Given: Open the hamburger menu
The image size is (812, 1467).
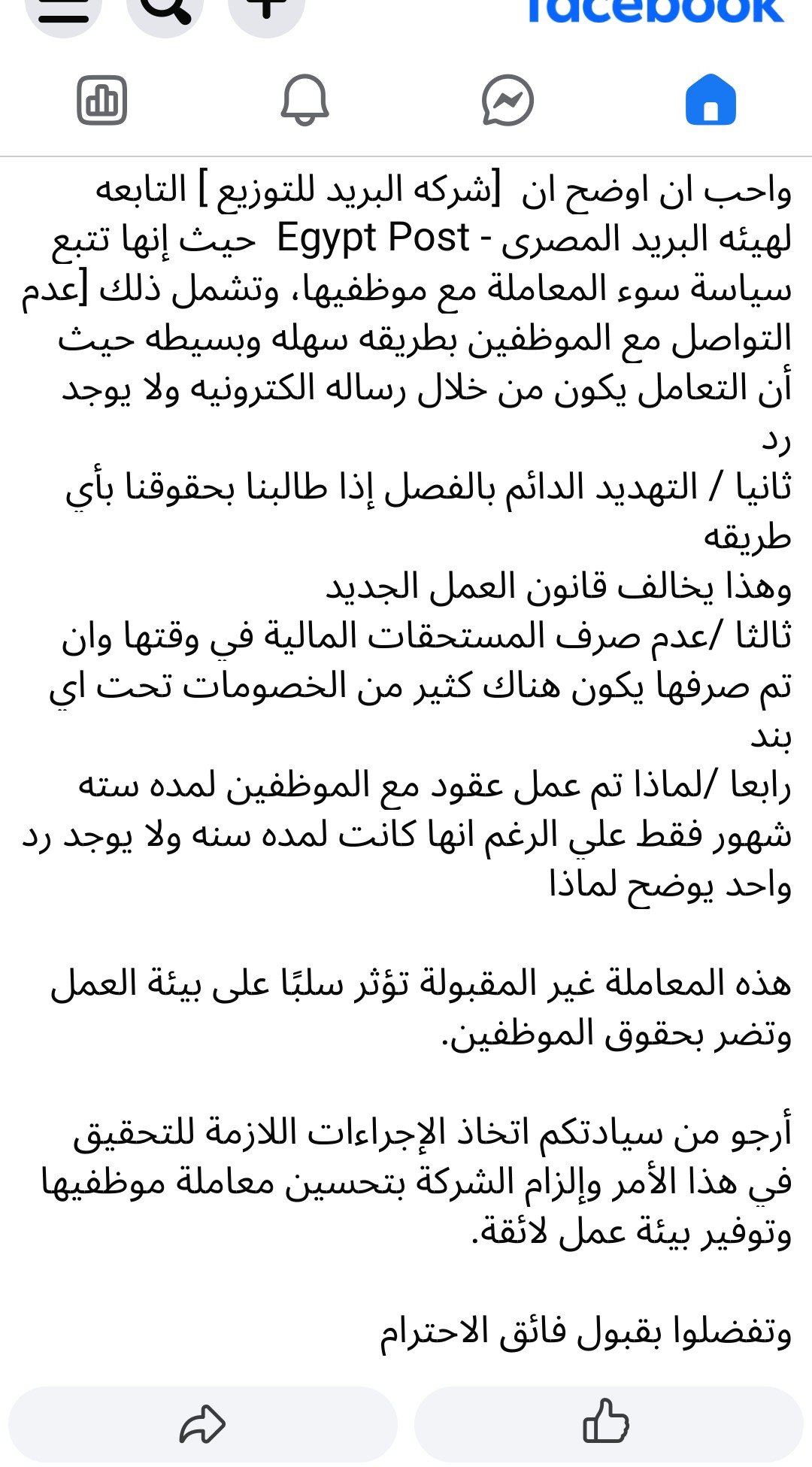Looking at the screenshot, I should 63,11.
